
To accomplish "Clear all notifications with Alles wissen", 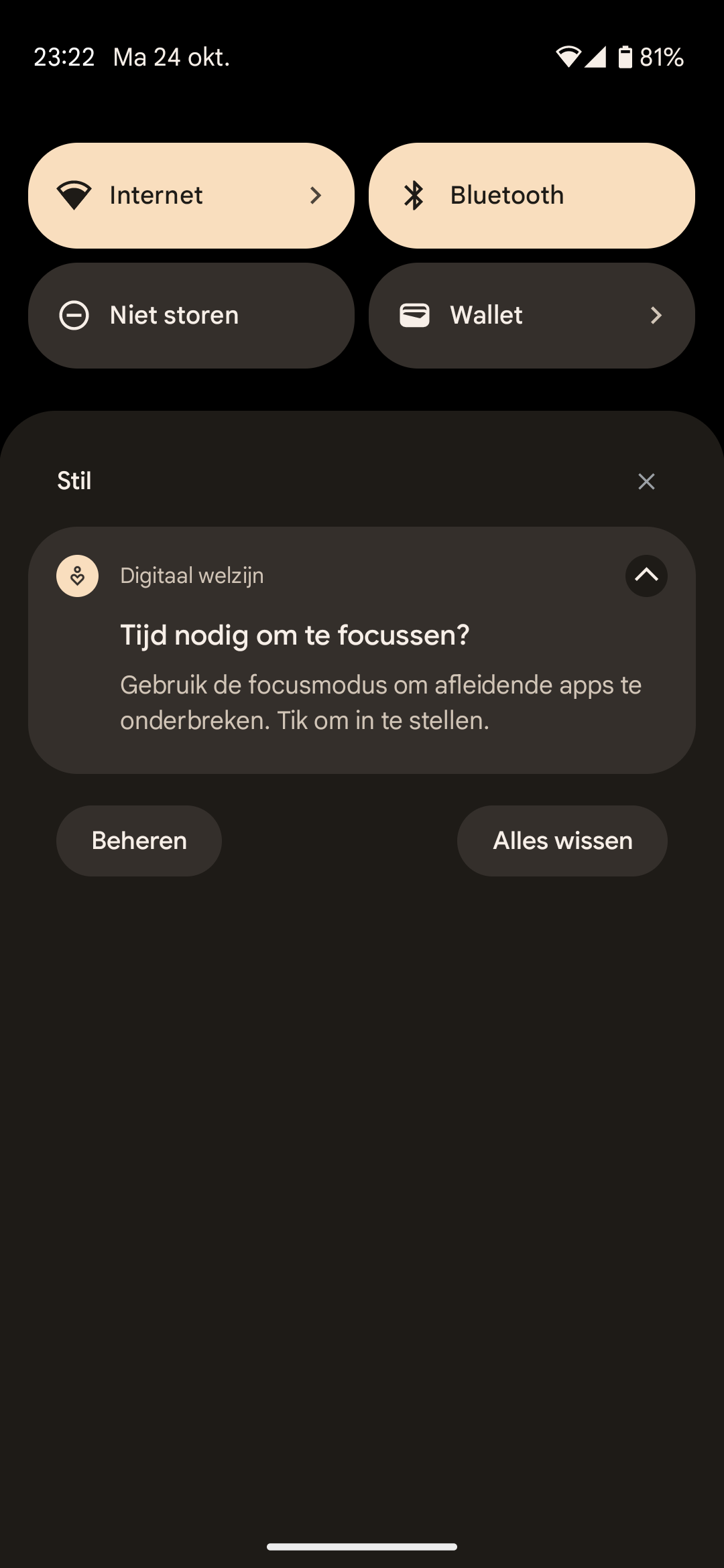I will pyautogui.click(x=562, y=841).
